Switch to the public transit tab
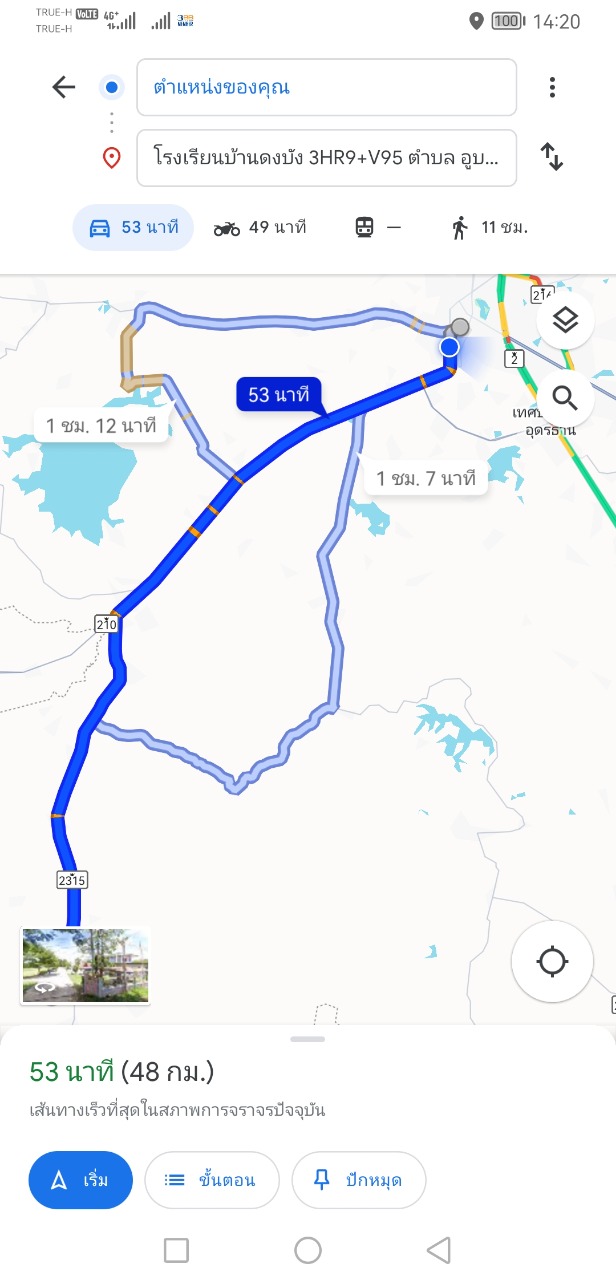Screen dimensions: 616x1280 pyautogui.click(x=378, y=228)
